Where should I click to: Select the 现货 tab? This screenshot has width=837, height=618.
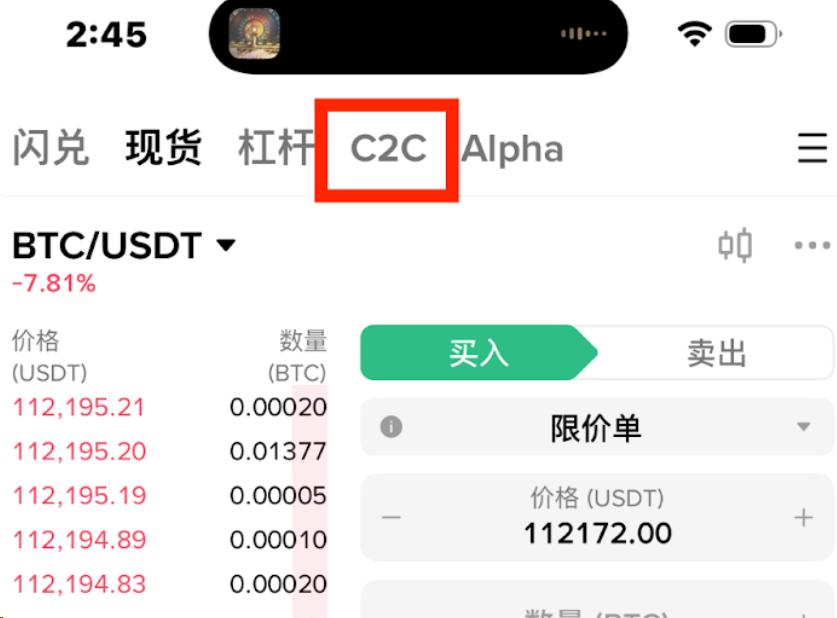click(164, 149)
